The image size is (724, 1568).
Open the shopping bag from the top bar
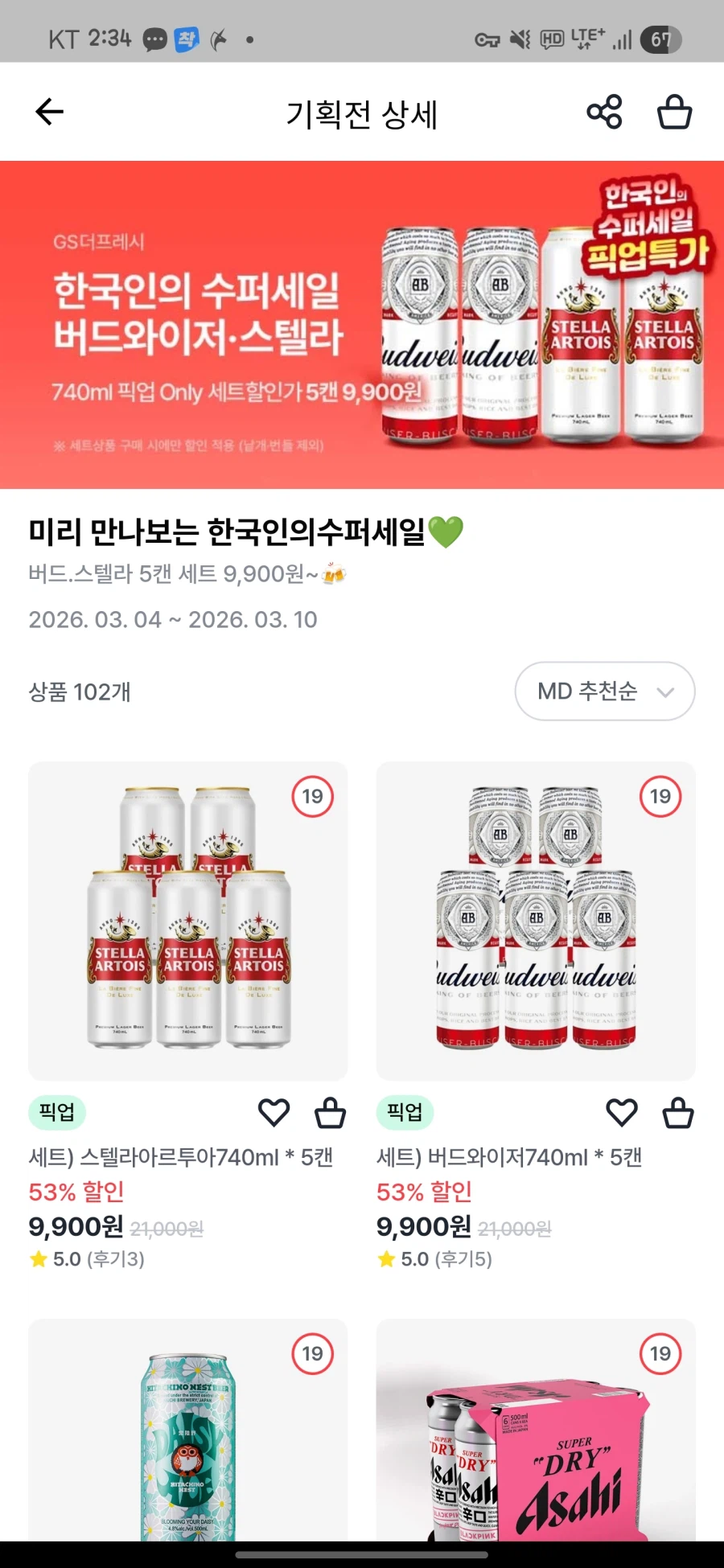(x=675, y=112)
